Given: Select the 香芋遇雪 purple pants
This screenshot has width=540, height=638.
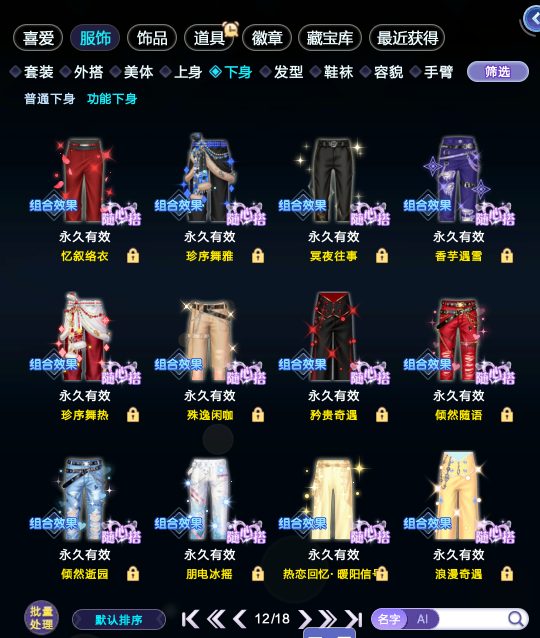Looking at the screenshot, I should pyautogui.click(x=459, y=180).
